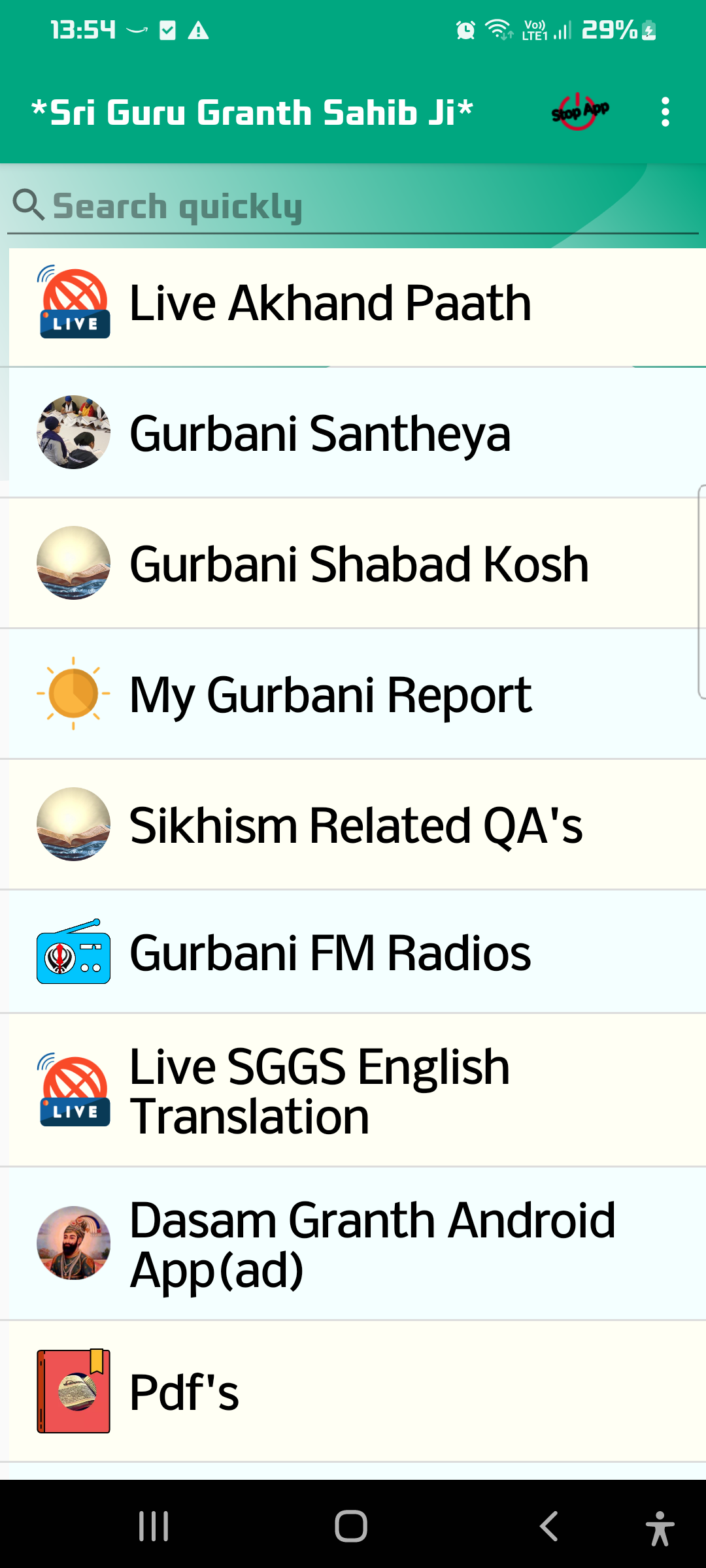View My Gurbani Report
This screenshot has width=706, height=1568.
pos(353,694)
